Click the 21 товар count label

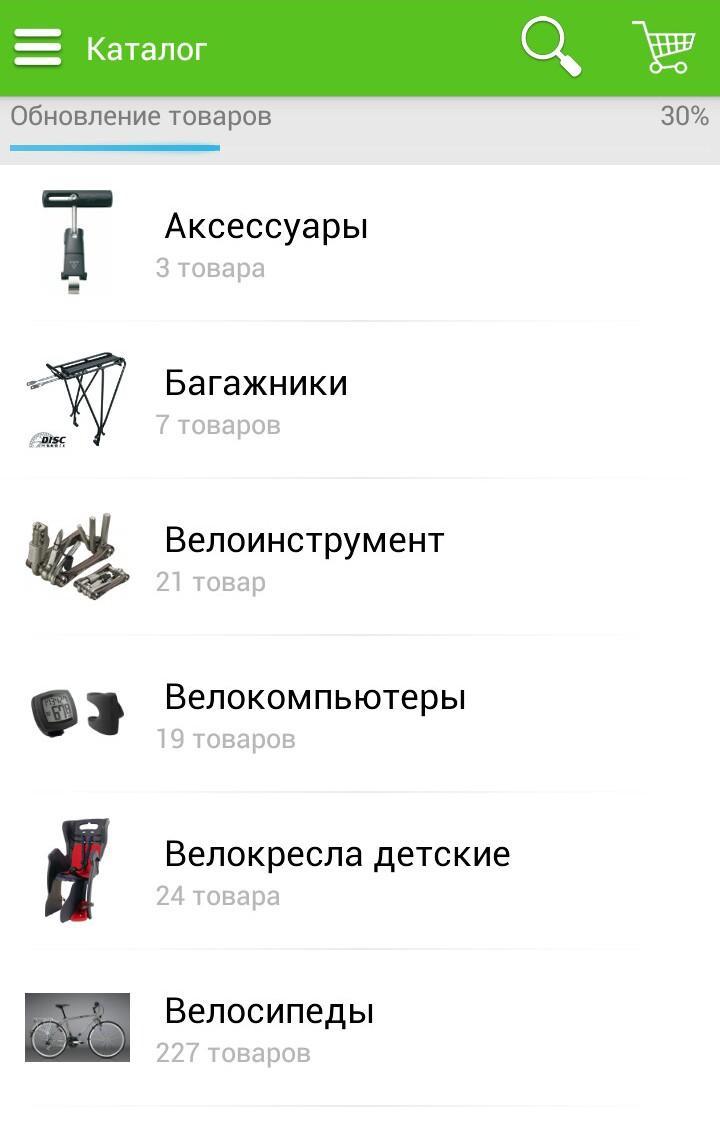[x=210, y=580]
